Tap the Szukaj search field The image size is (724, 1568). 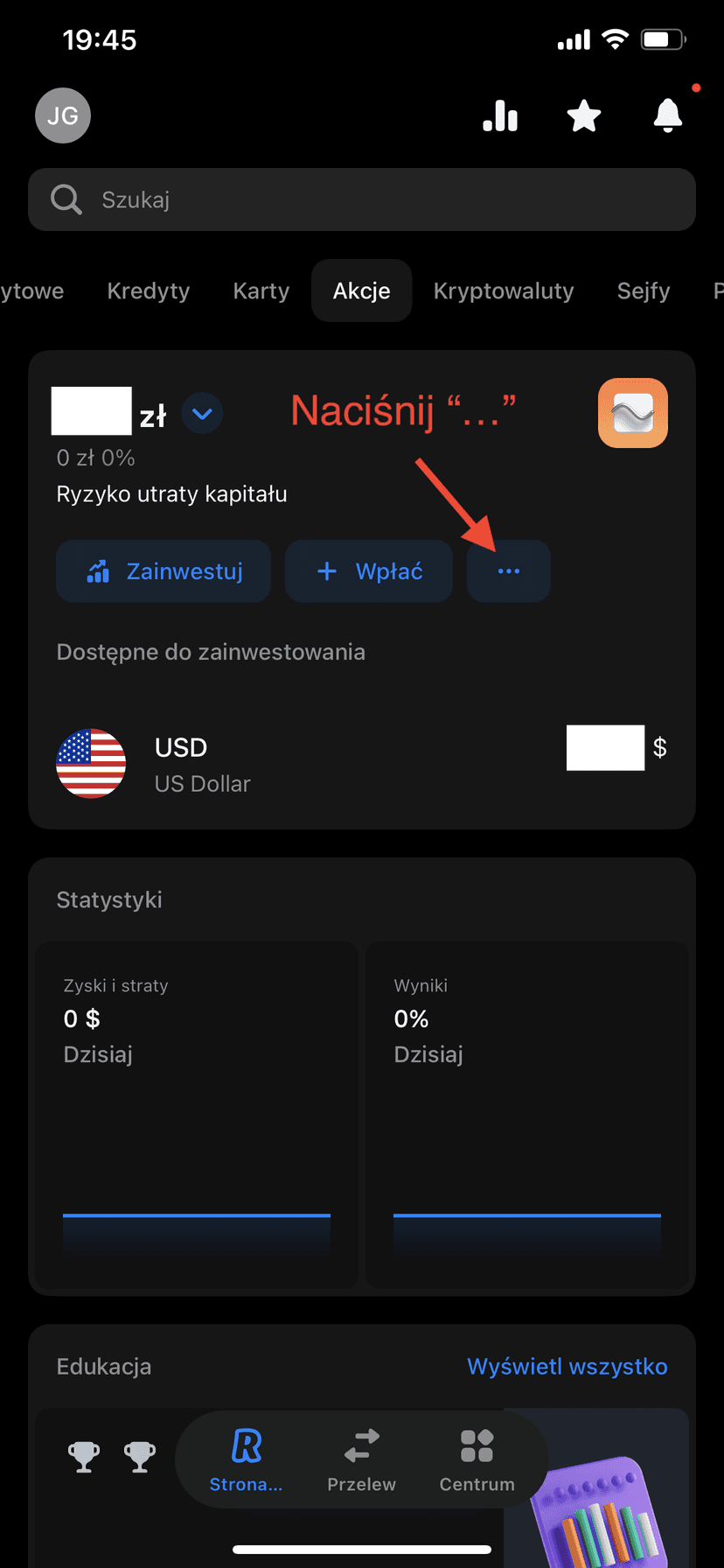point(362,199)
